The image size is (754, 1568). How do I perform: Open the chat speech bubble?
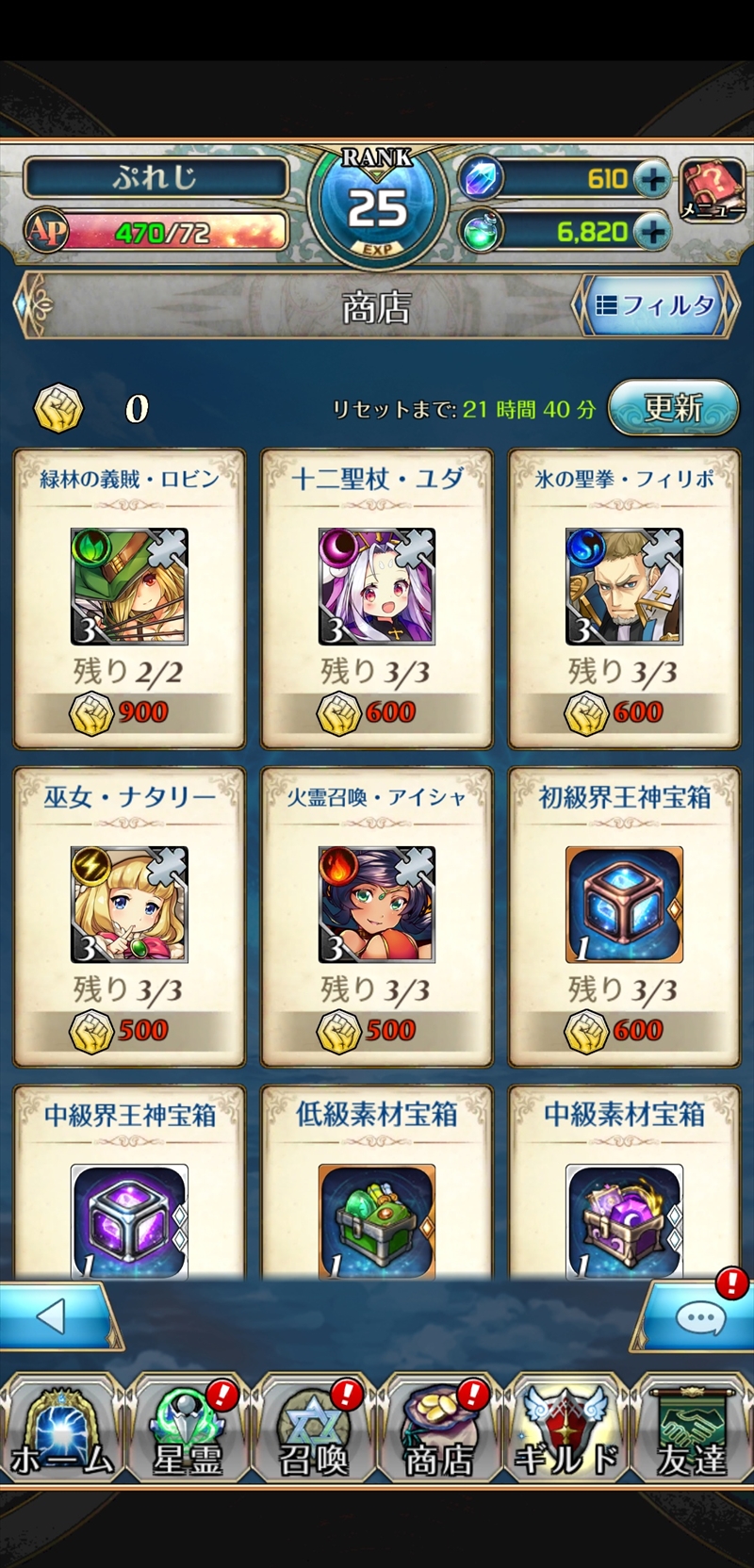pyautogui.click(x=698, y=1318)
